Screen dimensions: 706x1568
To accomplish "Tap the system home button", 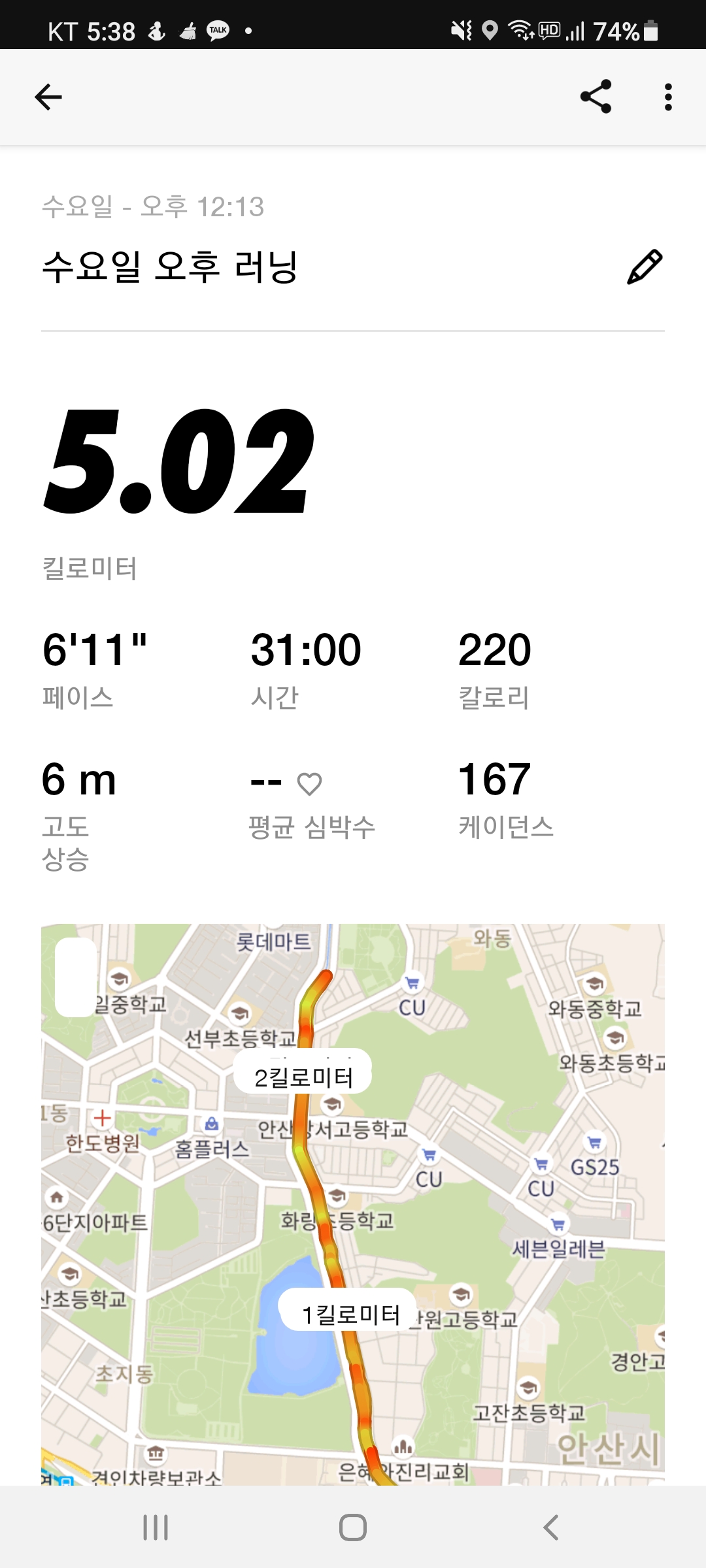I will [x=353, y=1527].
